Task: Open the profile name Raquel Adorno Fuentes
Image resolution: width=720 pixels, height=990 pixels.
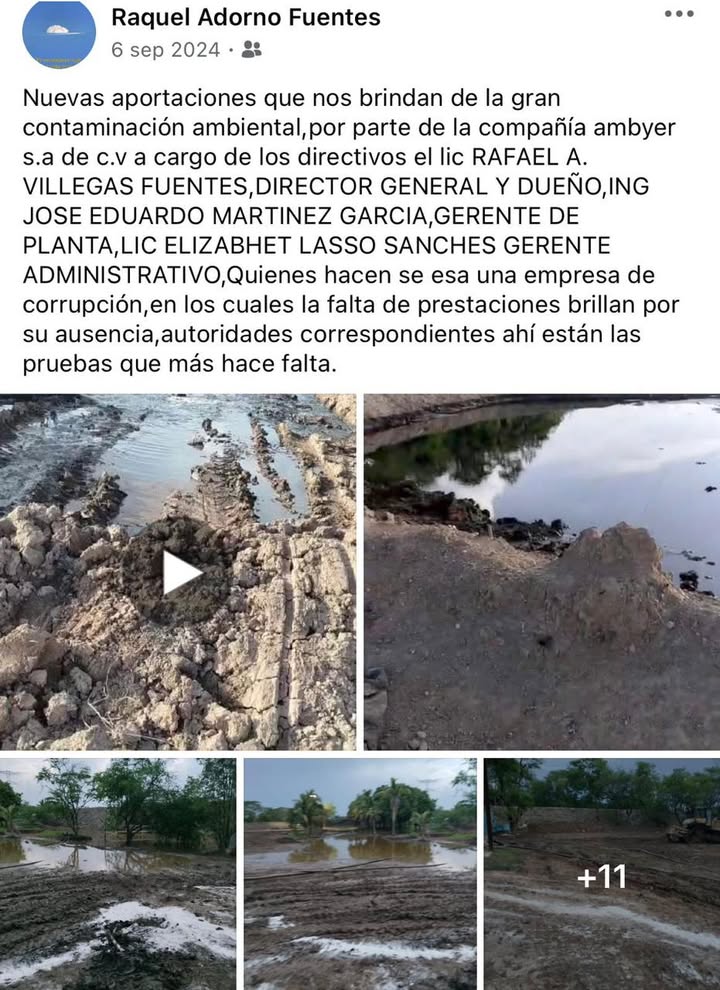Action: [245, 17]
